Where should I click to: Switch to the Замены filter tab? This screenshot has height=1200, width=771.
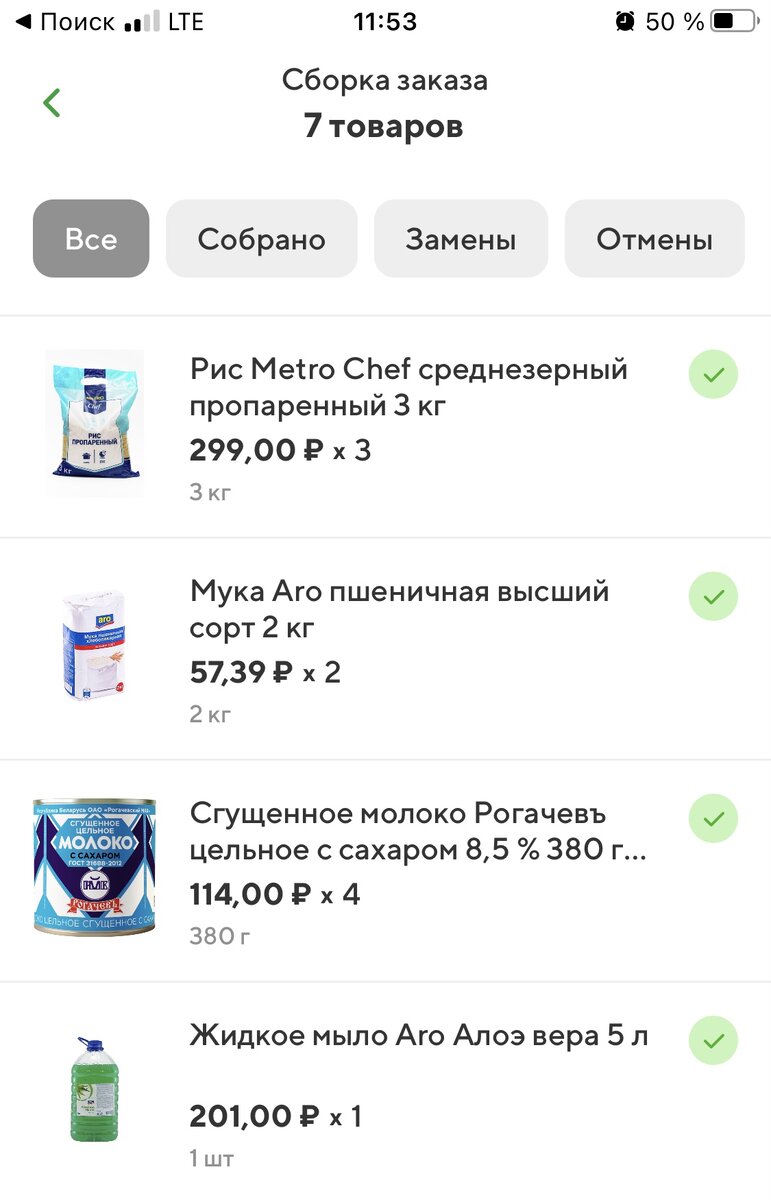click(x=460, y=238)
